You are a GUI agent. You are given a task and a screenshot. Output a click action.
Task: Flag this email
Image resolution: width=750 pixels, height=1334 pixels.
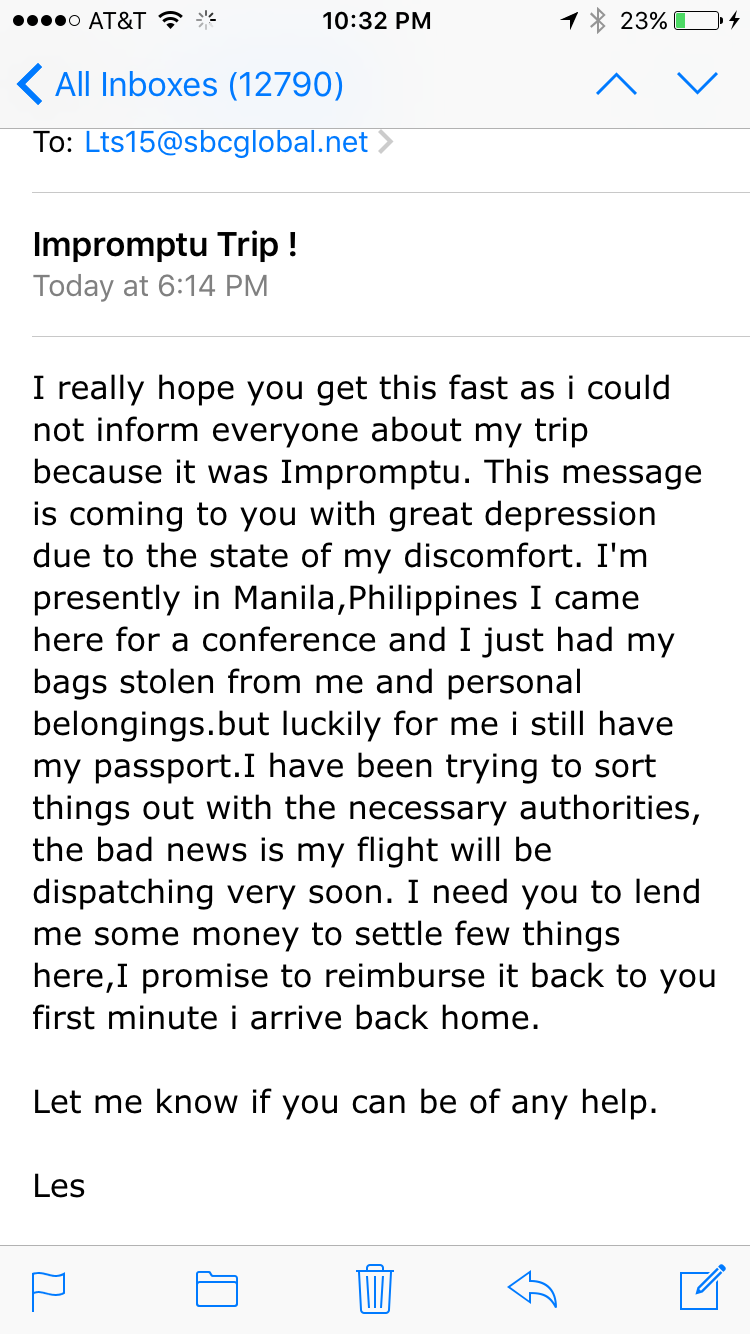[x=49, y=1290]
